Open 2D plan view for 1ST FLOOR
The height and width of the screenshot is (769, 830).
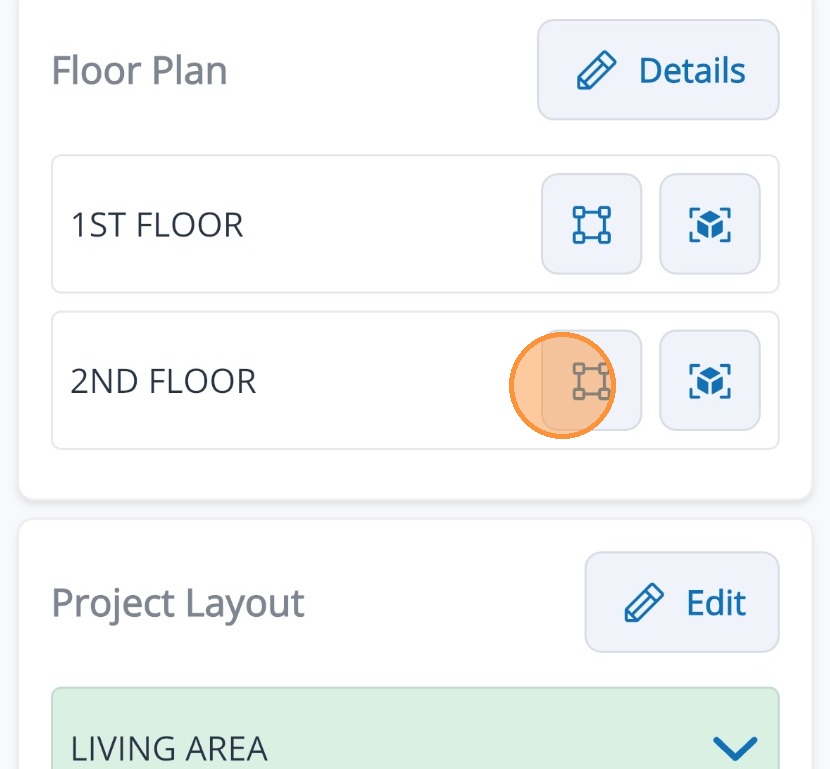pos(591,224)
